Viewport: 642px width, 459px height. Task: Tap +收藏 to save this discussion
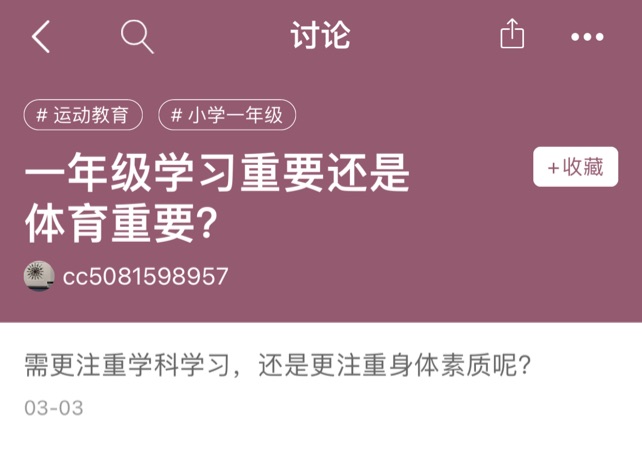tap(575, 167)
